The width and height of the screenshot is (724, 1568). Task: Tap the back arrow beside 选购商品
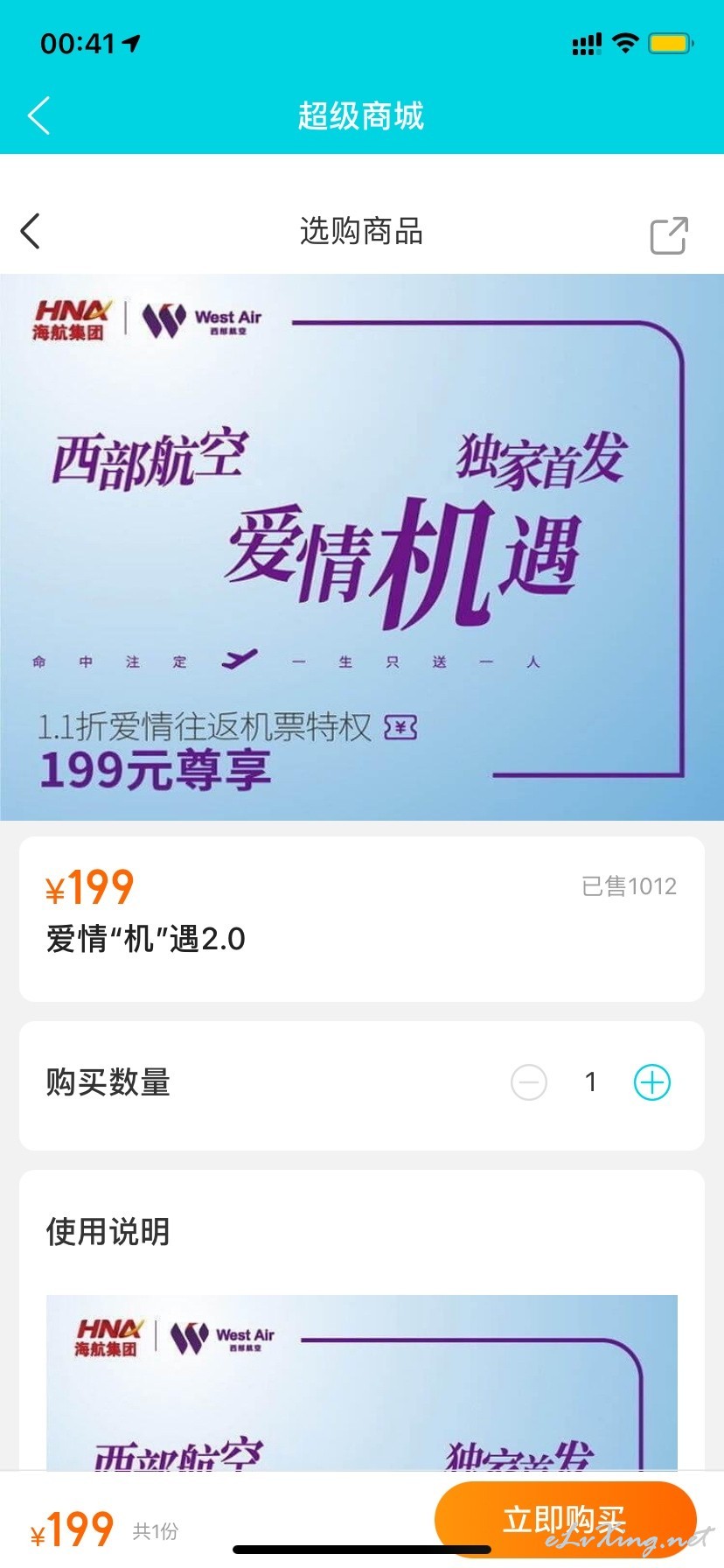tap(31, 232)
